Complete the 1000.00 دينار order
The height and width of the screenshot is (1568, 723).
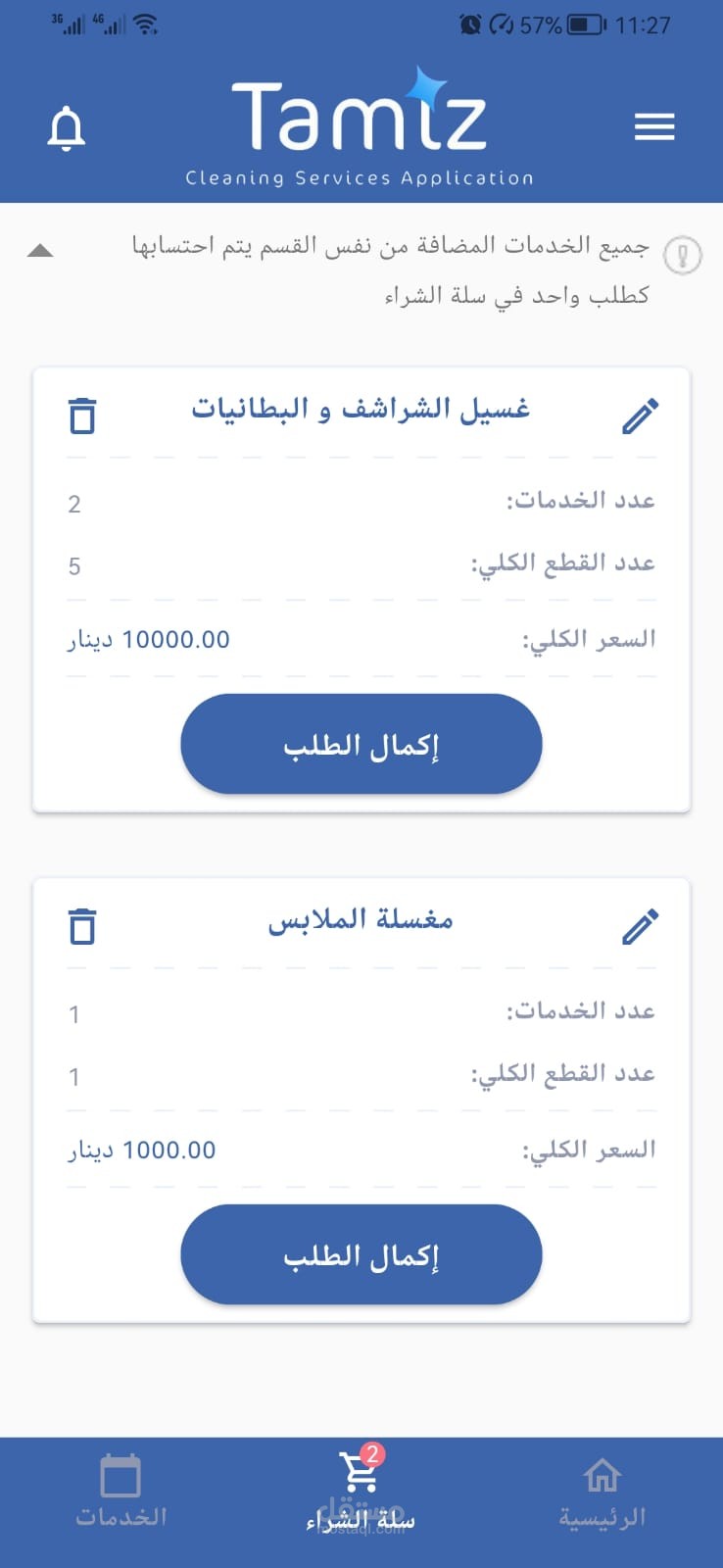(x=361, y=1254)
